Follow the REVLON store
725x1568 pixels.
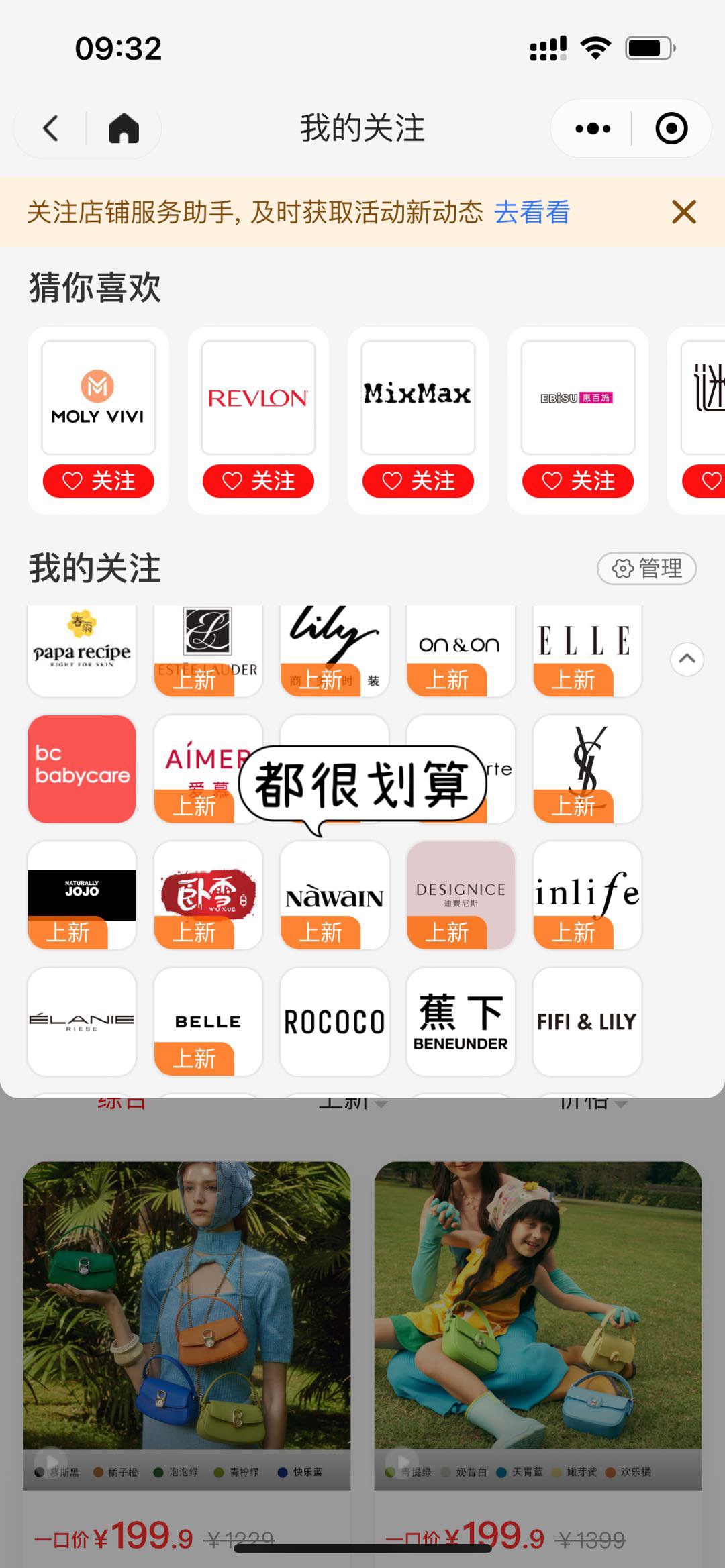[x=258, y=481]
